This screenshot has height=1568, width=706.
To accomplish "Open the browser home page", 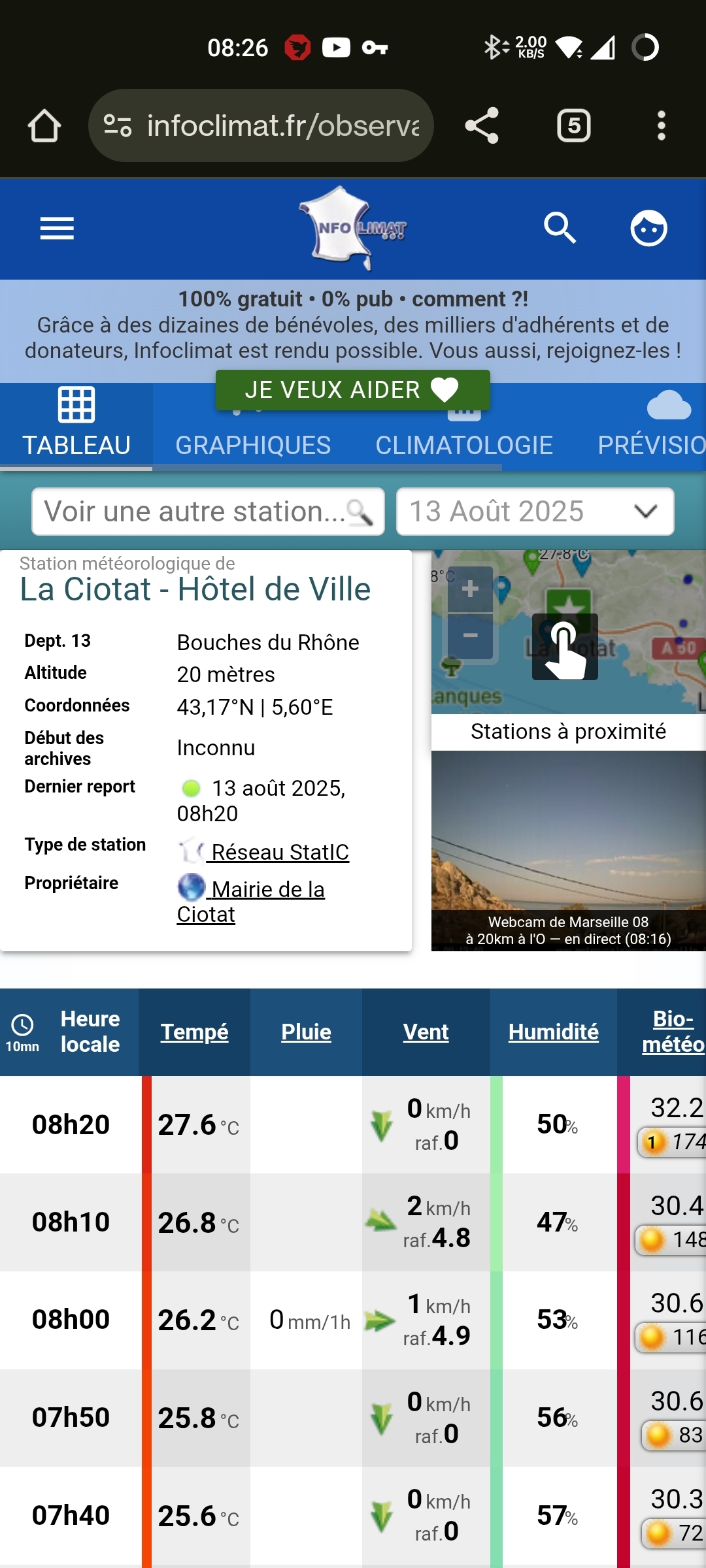I will (x=44, y=125).
